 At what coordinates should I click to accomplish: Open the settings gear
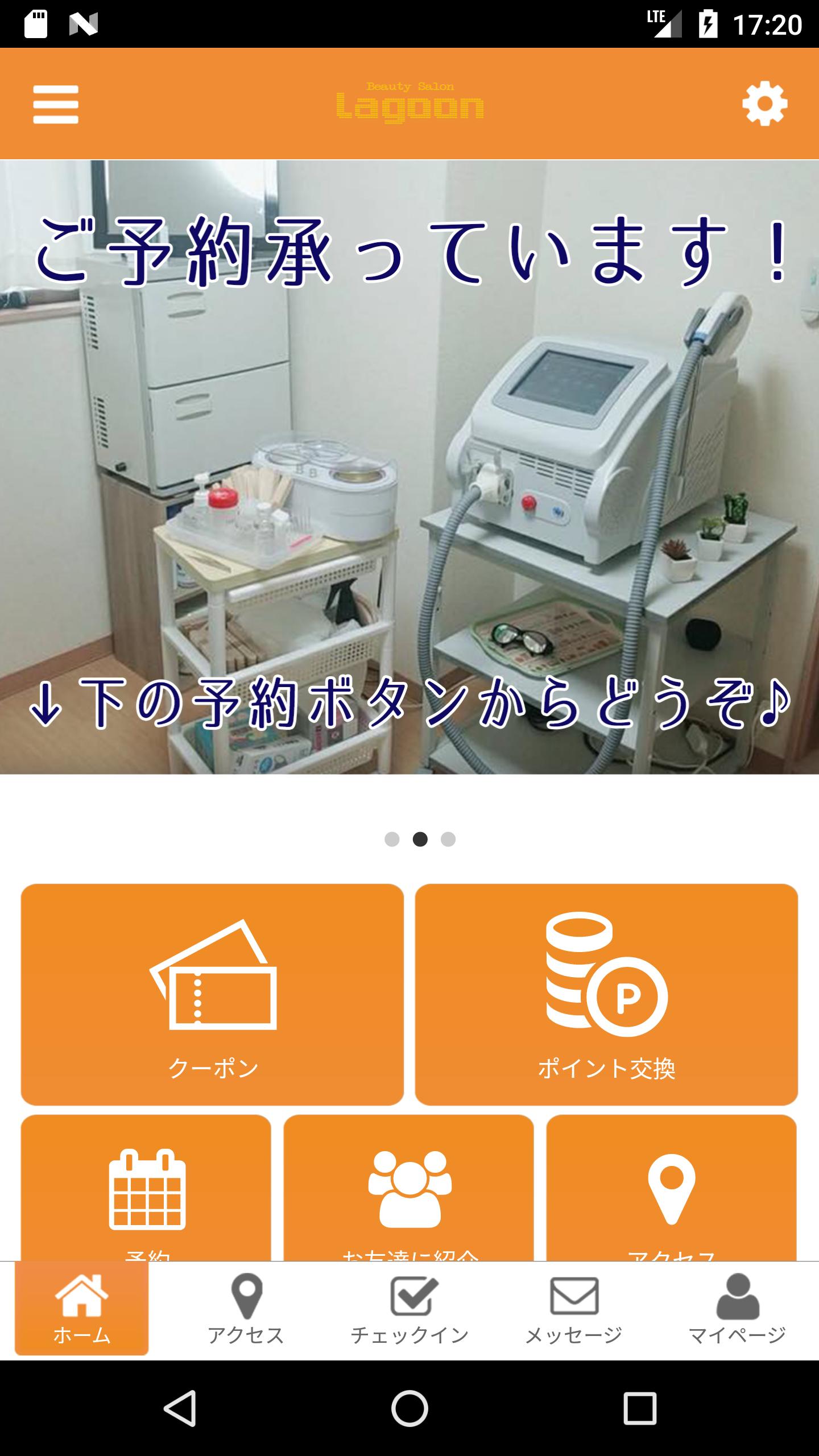pos(764,104)
